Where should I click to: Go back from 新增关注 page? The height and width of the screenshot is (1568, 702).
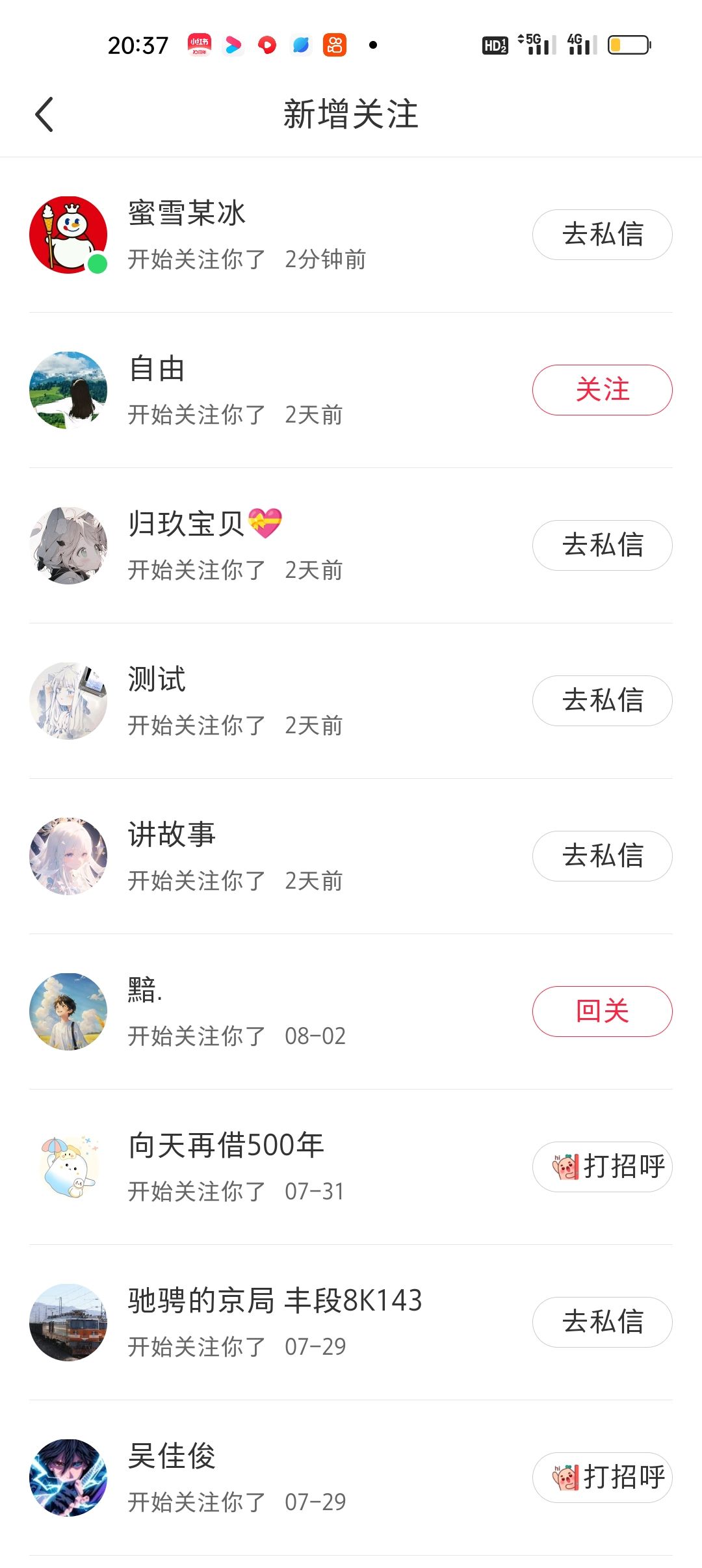[44, 115]
